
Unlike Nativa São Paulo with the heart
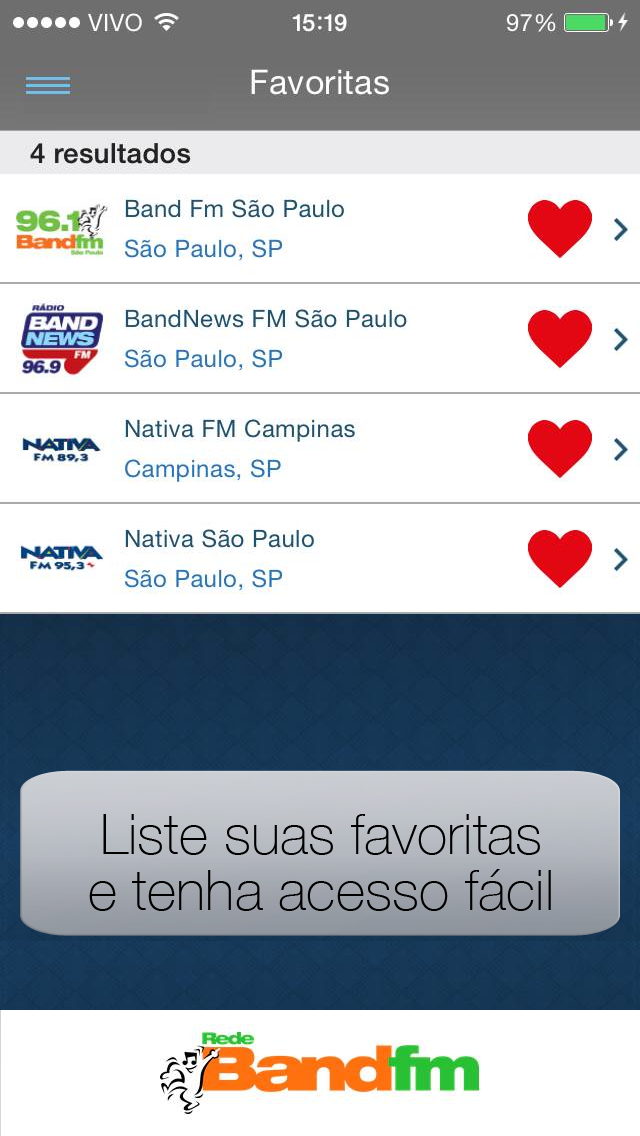pyautogui.click(x=560, y=559)
